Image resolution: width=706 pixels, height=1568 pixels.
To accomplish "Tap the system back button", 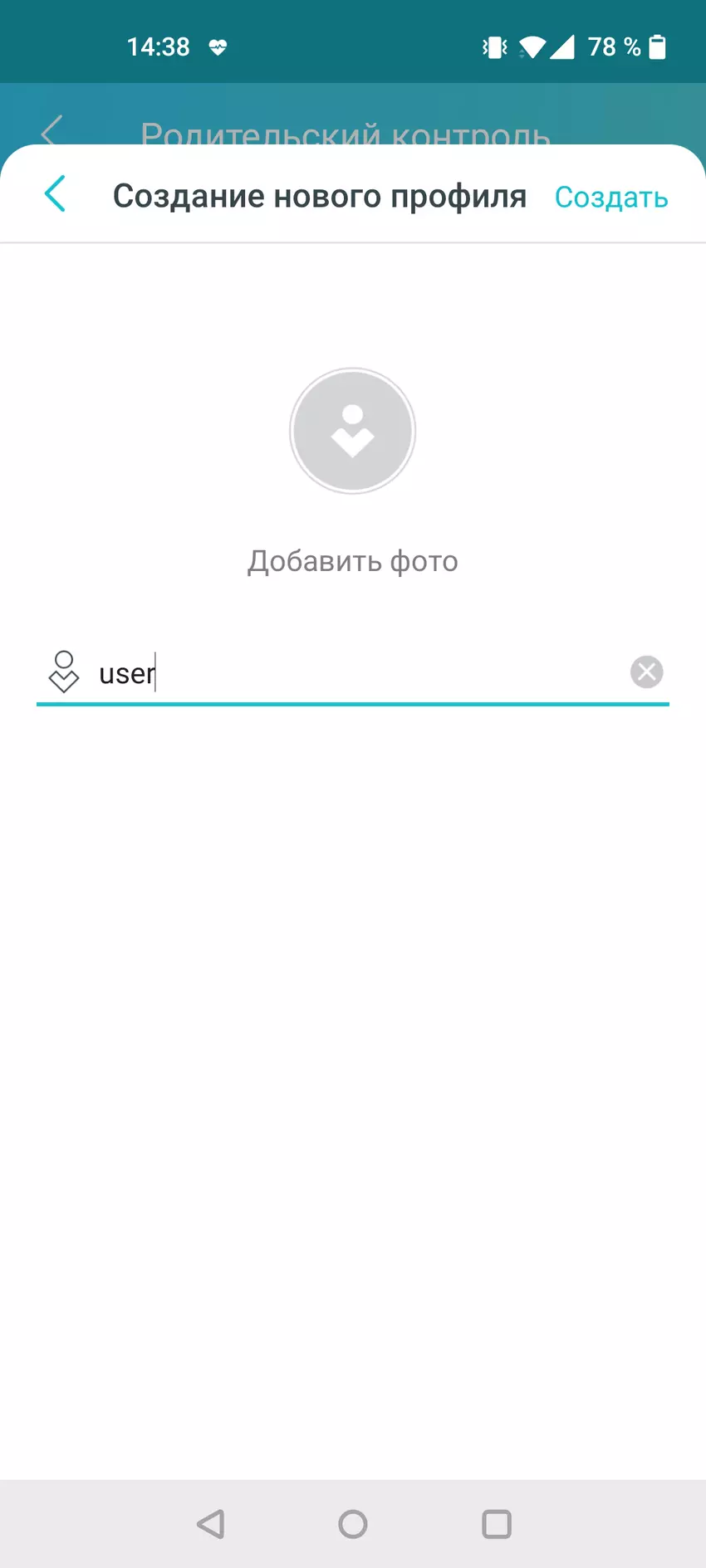I will point(211,1524).
